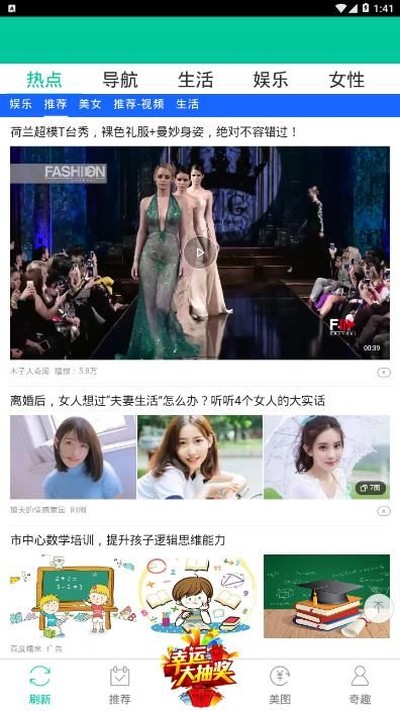This screenshot has height=711, width=400.
Task: Switch to the 生活 top tab
Action: click(195, 80)
